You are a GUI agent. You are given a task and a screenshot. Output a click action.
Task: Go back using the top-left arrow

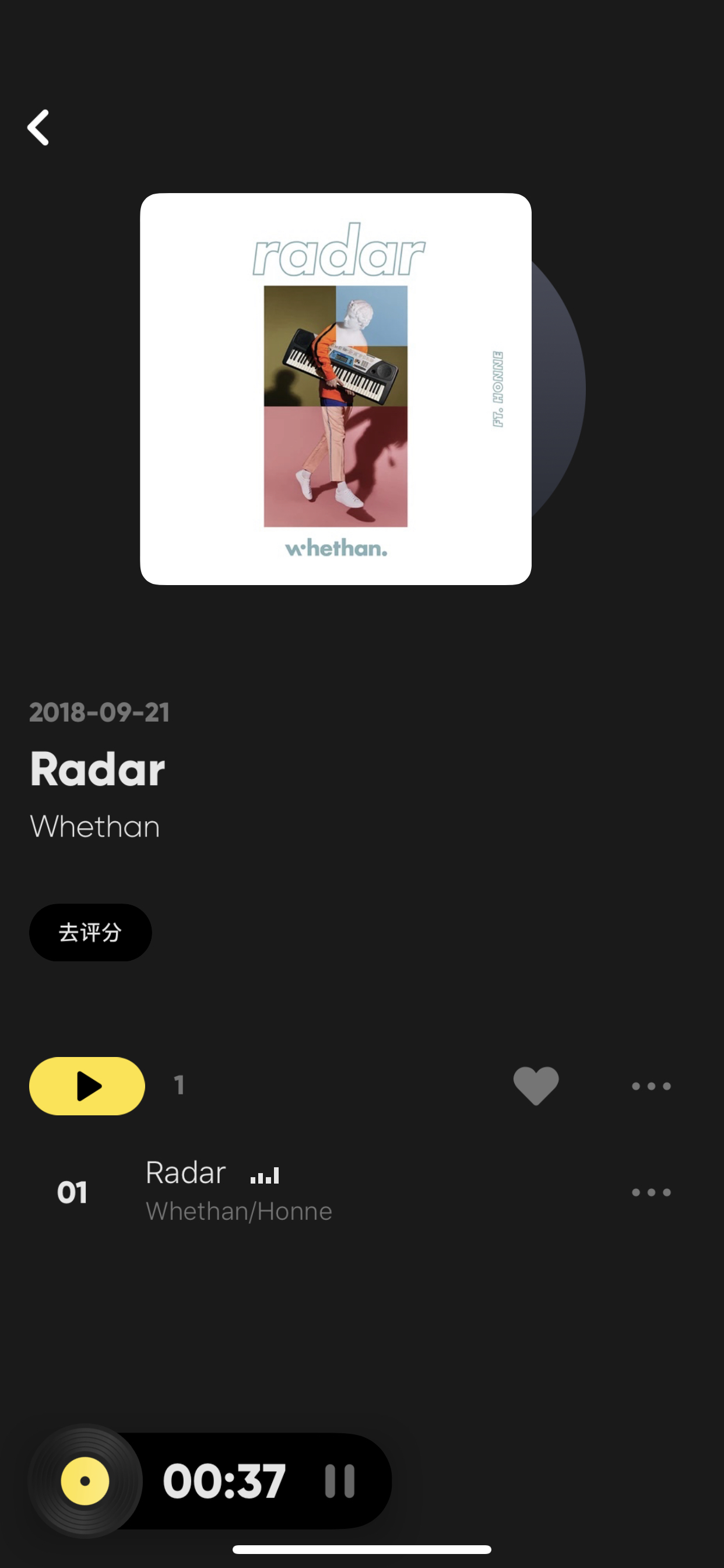point(38,128)
